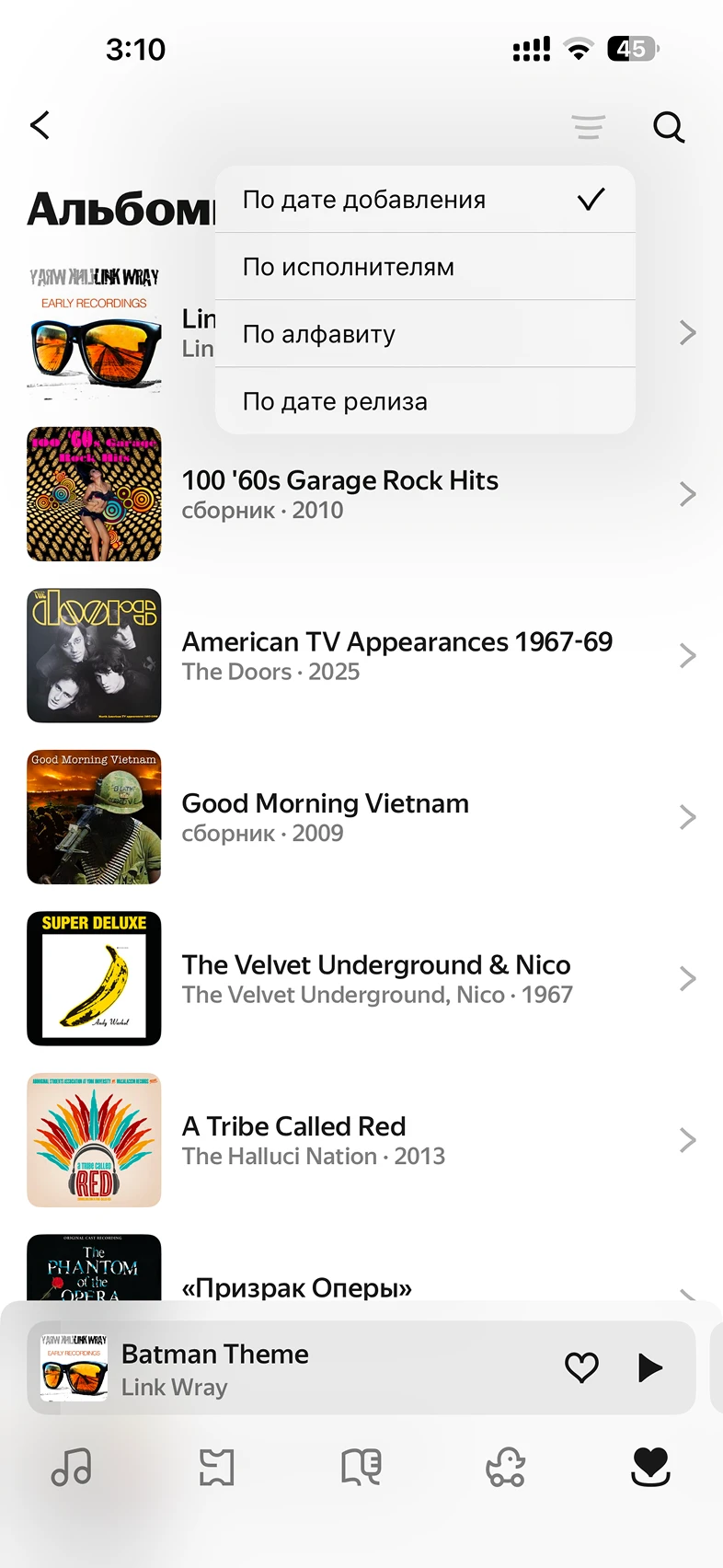Switch to the toy car tab
Image resolution: width=723 pixels, height=1568 pixels.
(x=505, y=1467)
